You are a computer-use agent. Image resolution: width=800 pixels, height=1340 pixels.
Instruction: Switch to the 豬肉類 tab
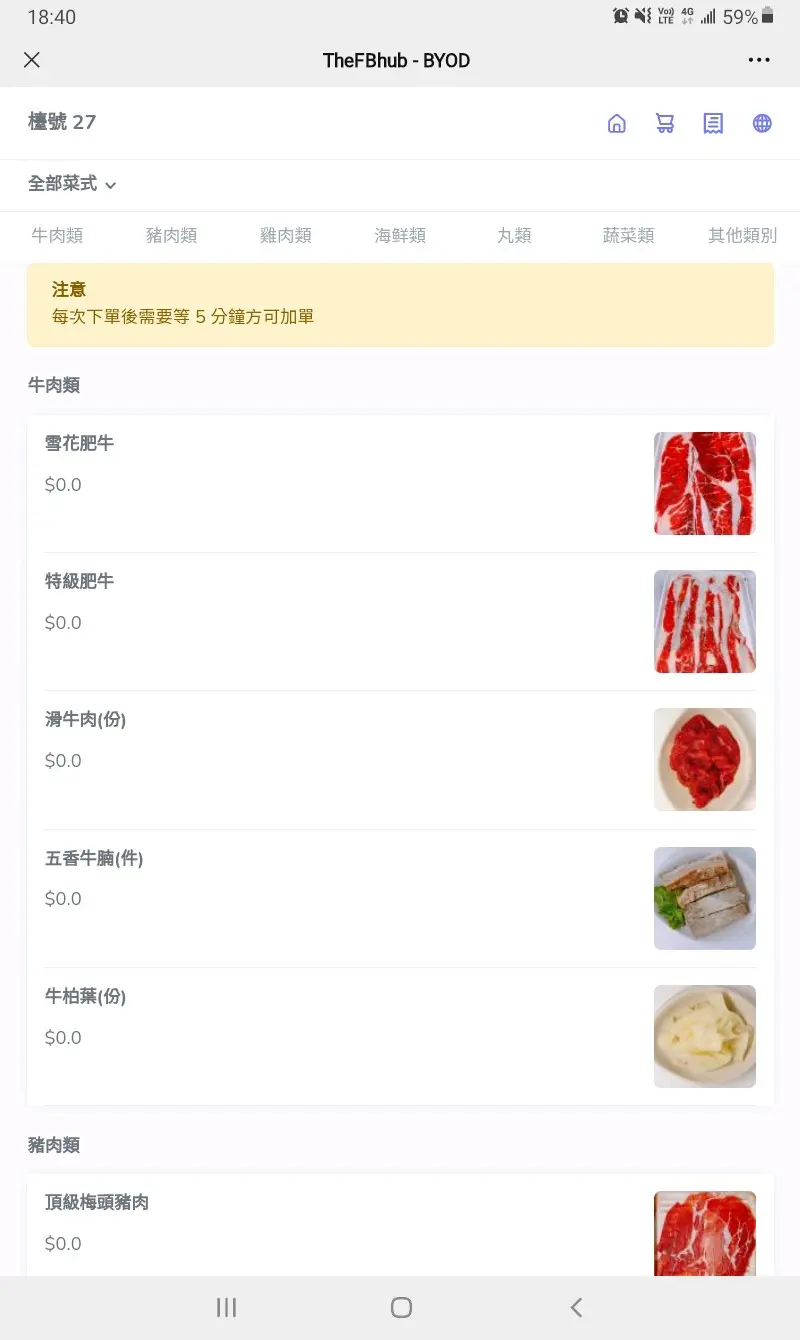[171, 236]
